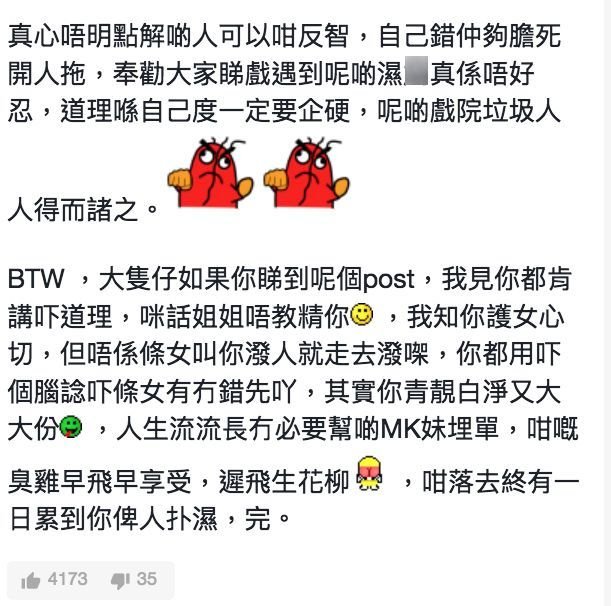The image size is (611, 606).
Task: Downvote the post with 35 dislikes
Action: click(x=121, y=581)
